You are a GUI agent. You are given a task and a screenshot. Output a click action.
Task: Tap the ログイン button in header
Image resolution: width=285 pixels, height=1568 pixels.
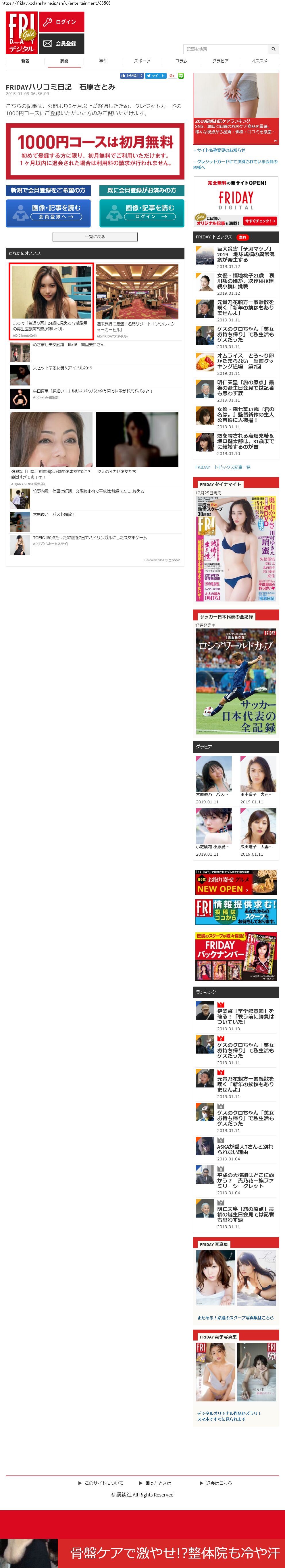61,22
